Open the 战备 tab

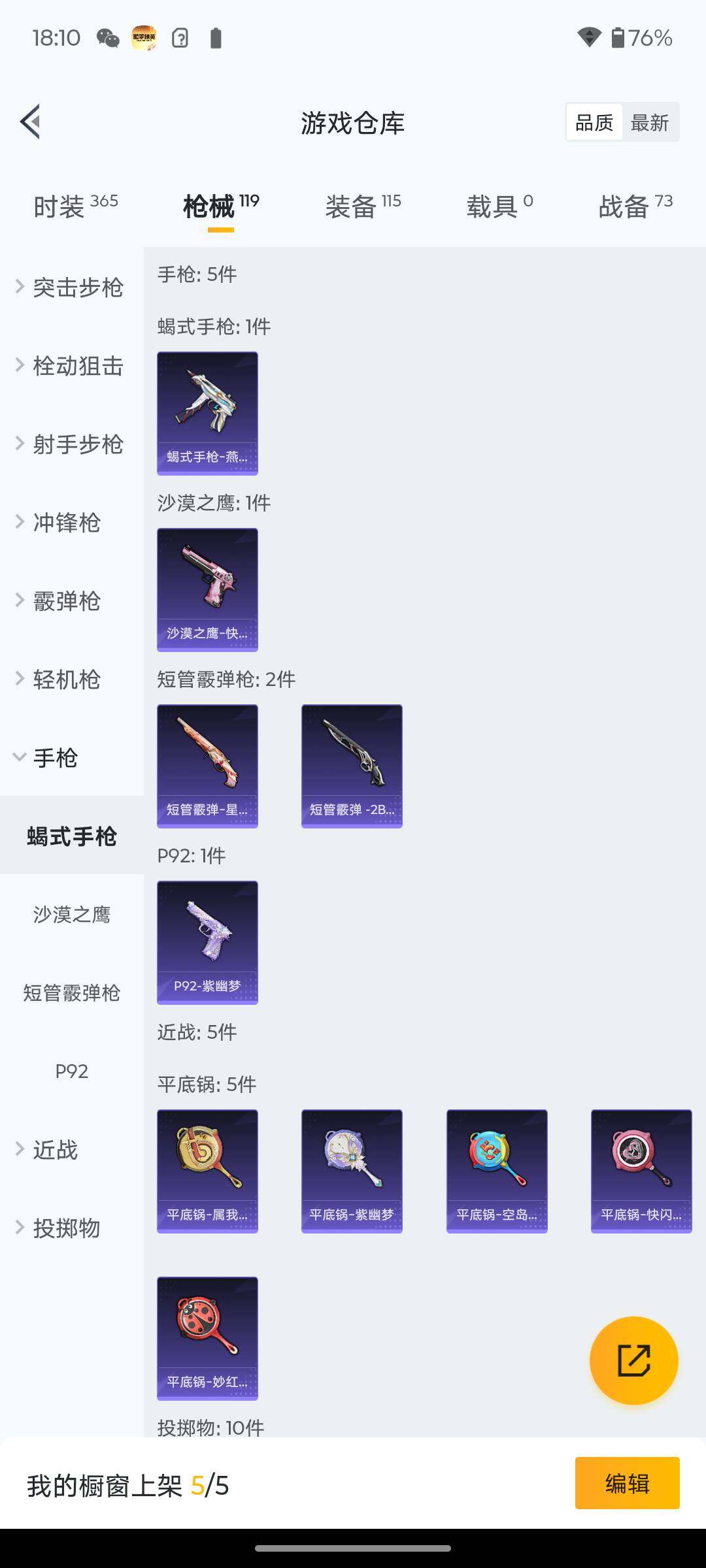pos(635,206)
